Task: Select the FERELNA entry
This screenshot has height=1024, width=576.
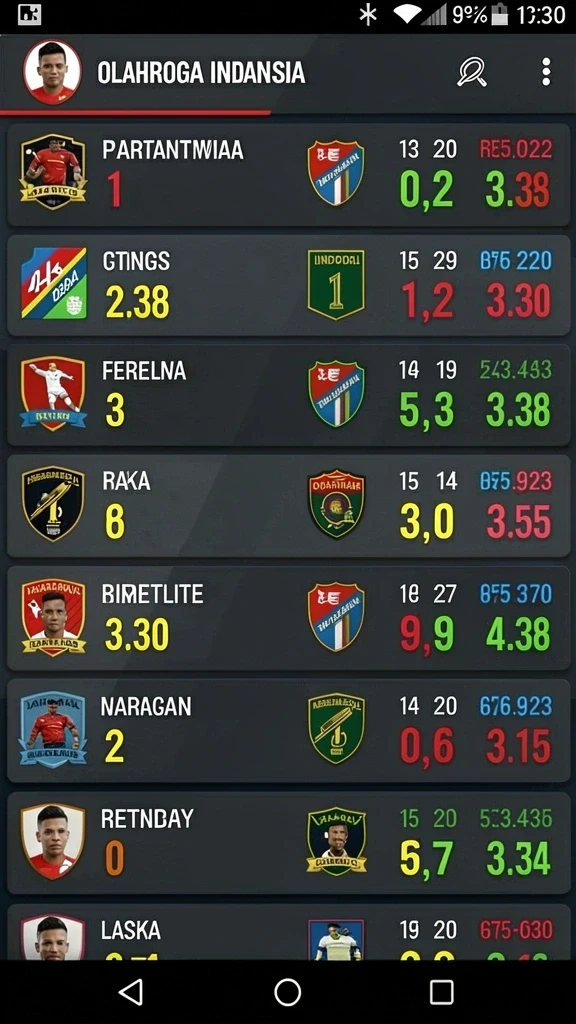Action: (x=288, y=396)
